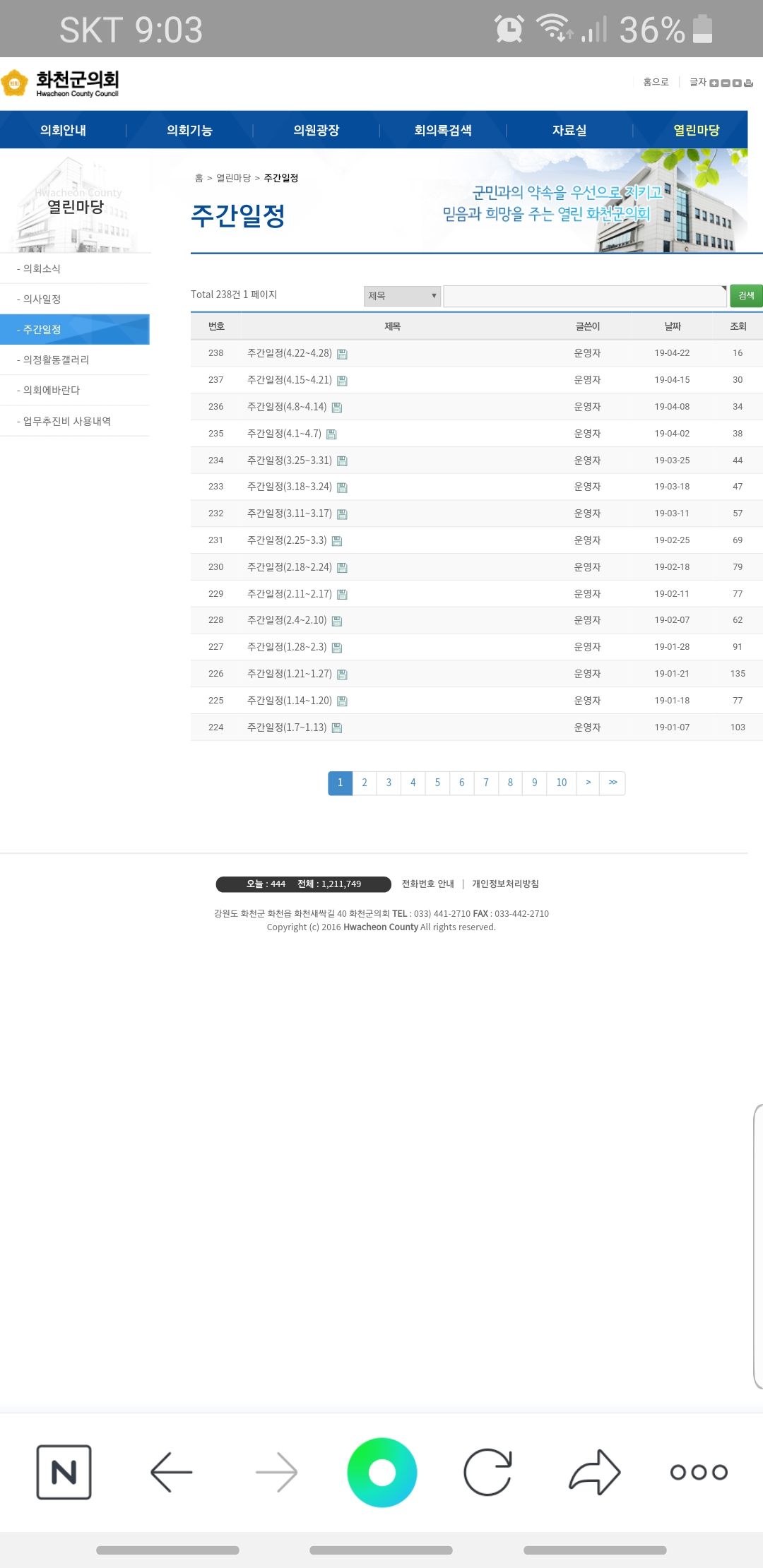Tap the search text field
This screenshot has width=763, height=1568.
pyautogui.click(x=584, y=296)
